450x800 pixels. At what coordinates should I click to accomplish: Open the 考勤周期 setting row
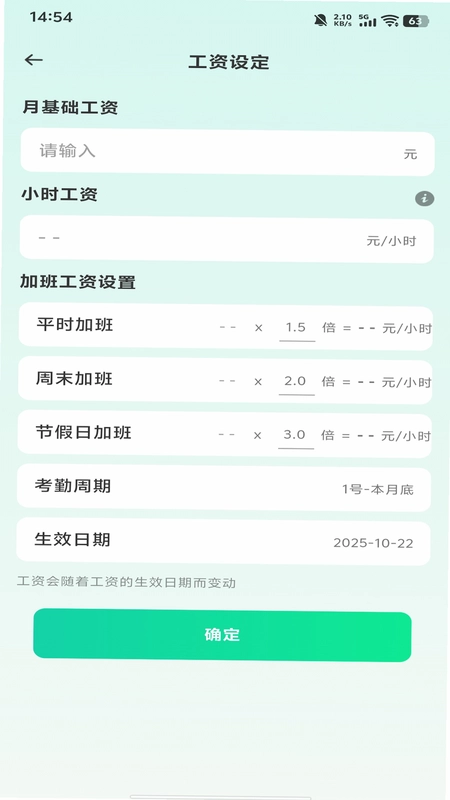224,488
